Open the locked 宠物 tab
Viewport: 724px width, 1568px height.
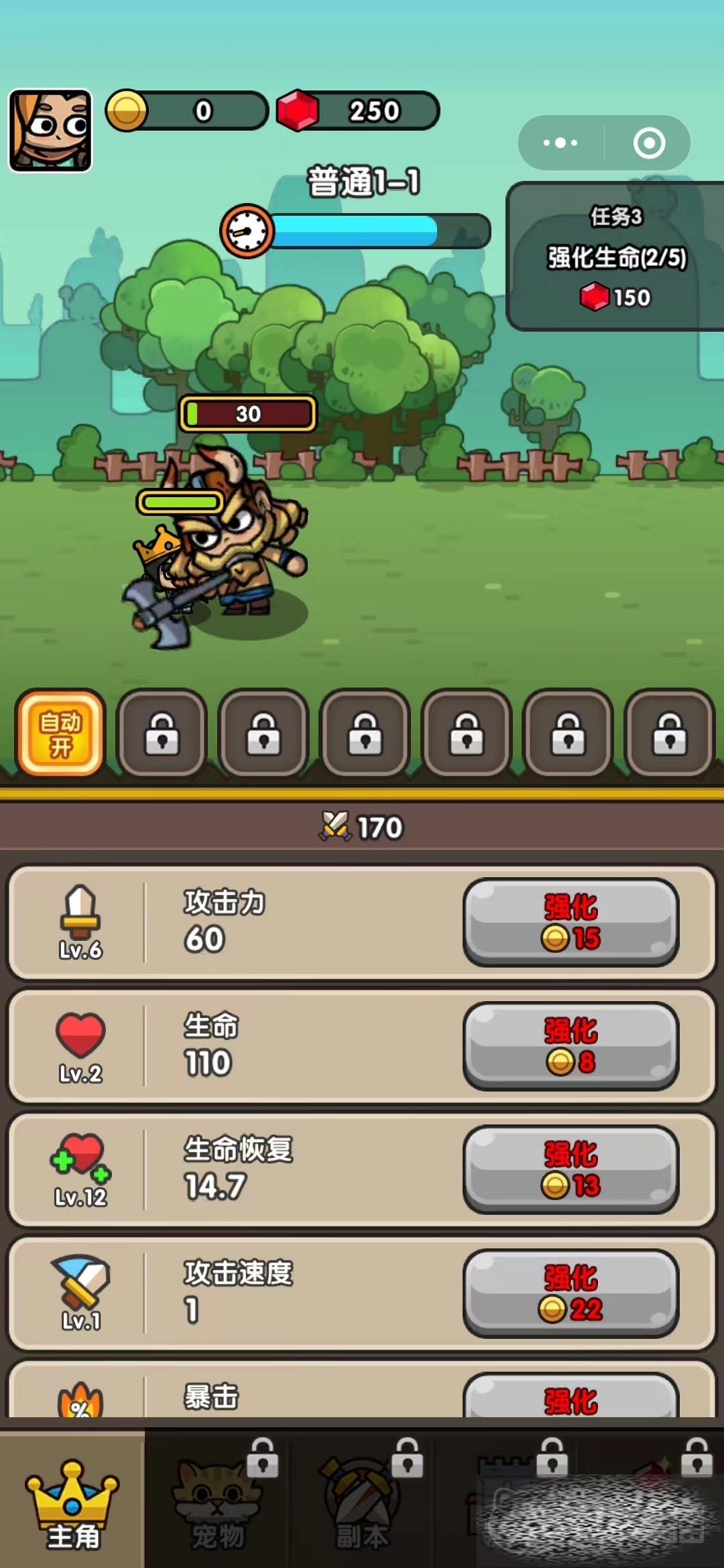(x=217, y=1501)
